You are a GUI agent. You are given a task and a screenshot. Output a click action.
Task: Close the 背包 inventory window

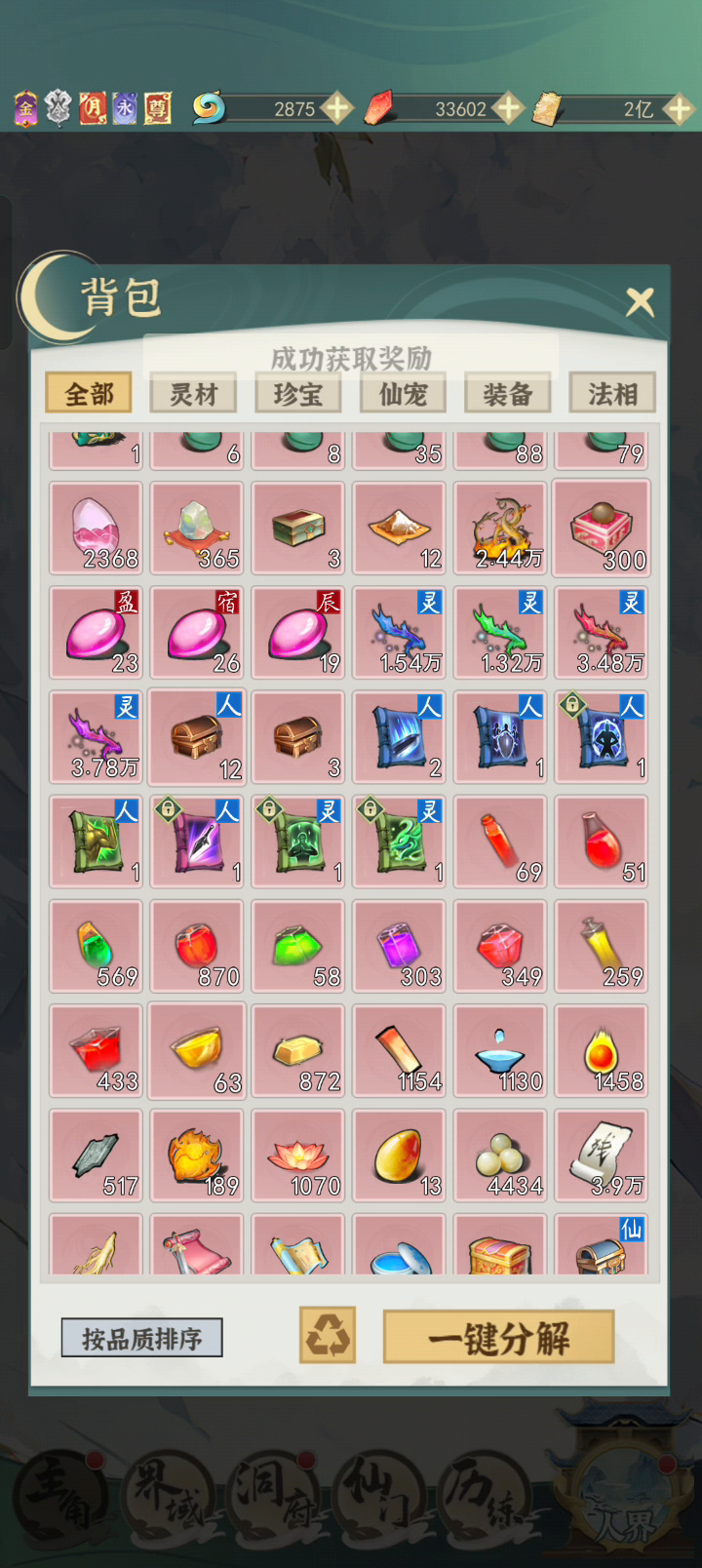[640, 302]
